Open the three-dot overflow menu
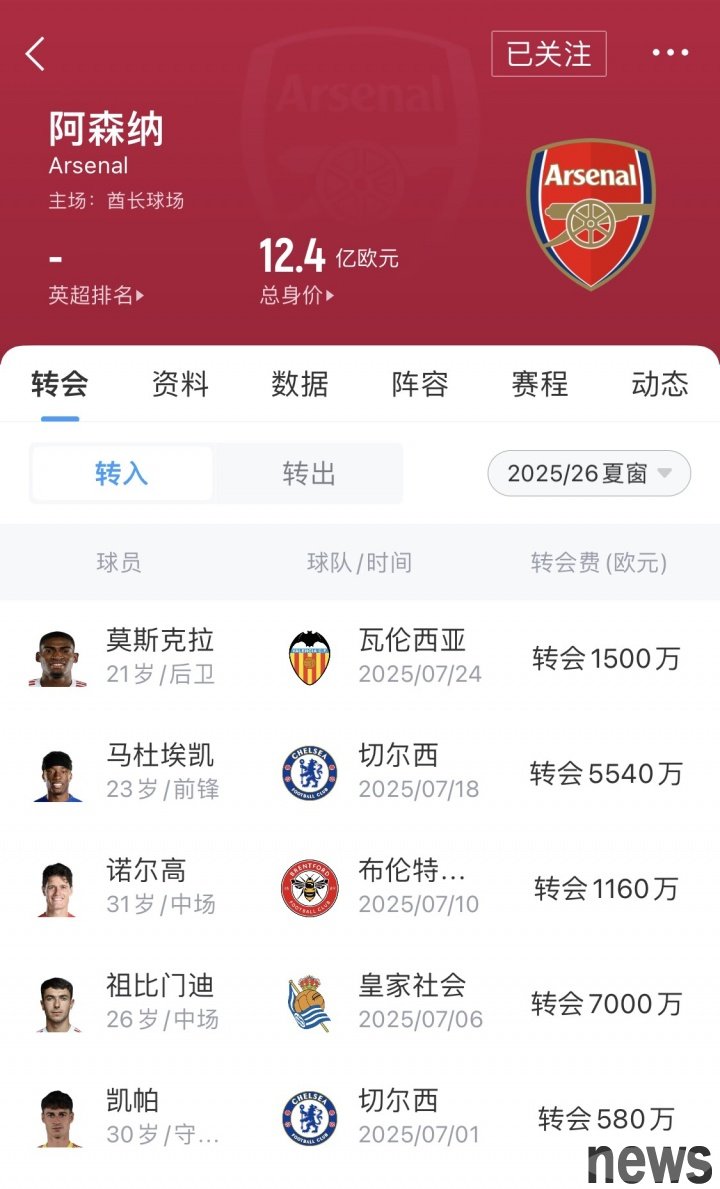This screenshot has width=720, height=1189. (670, 54)
